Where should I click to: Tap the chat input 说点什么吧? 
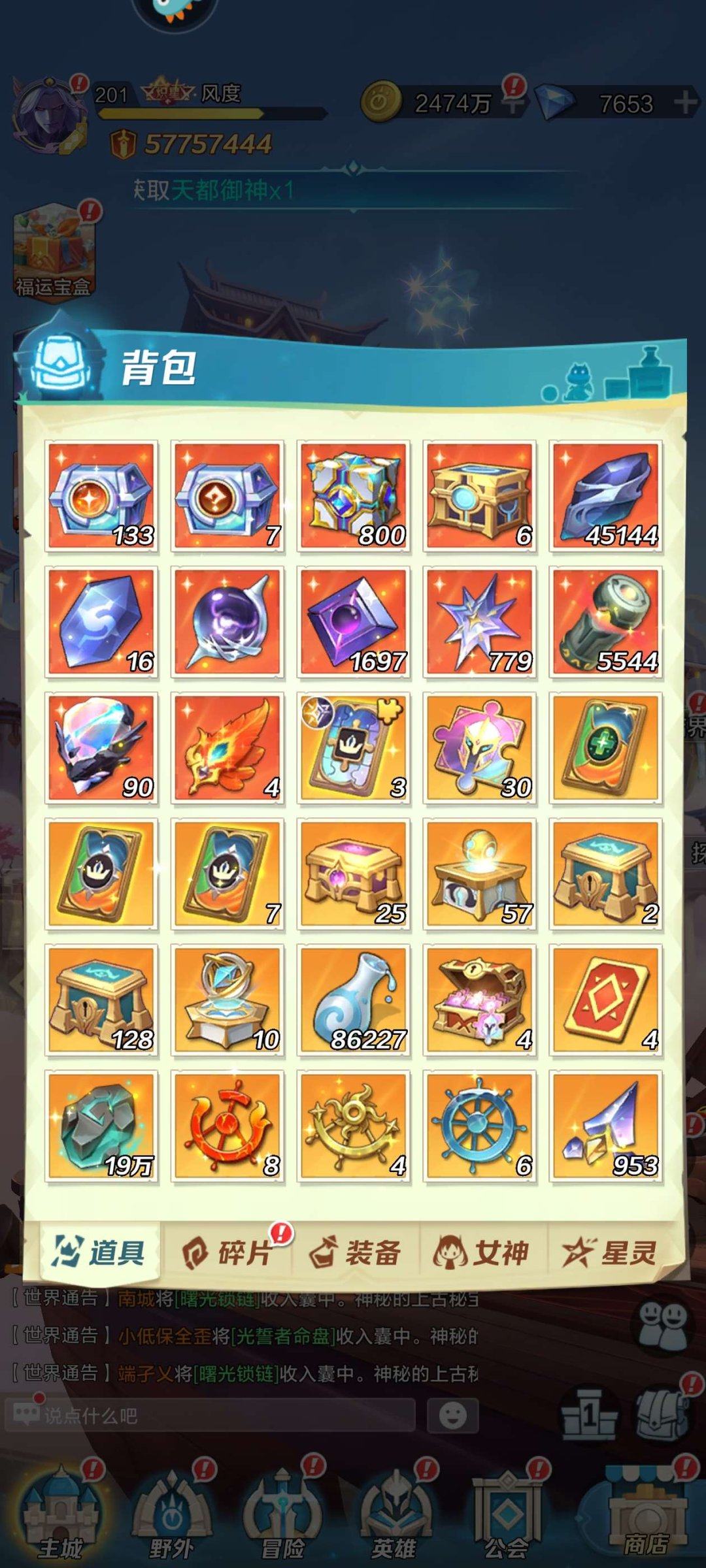[x=209, y=1416]
